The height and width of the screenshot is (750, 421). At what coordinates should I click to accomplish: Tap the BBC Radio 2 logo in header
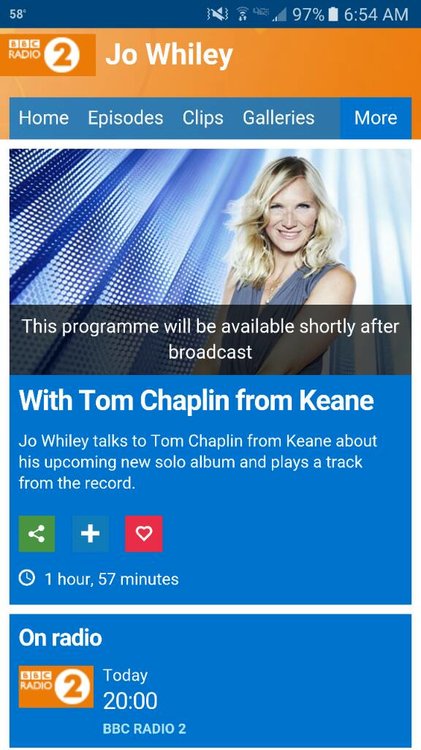[48, 55]
